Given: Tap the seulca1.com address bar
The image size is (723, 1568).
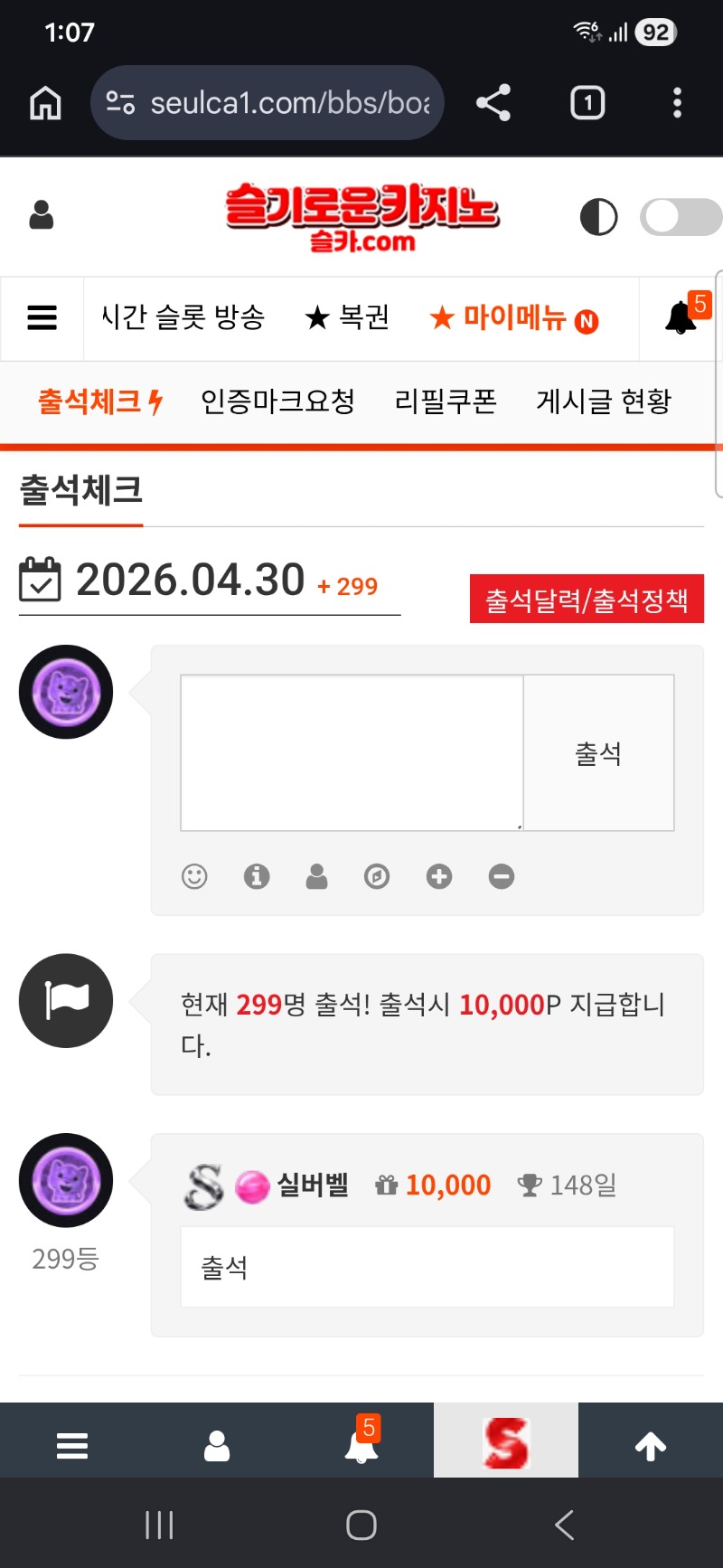Looking at the screenshot, I should pos(271,103).
